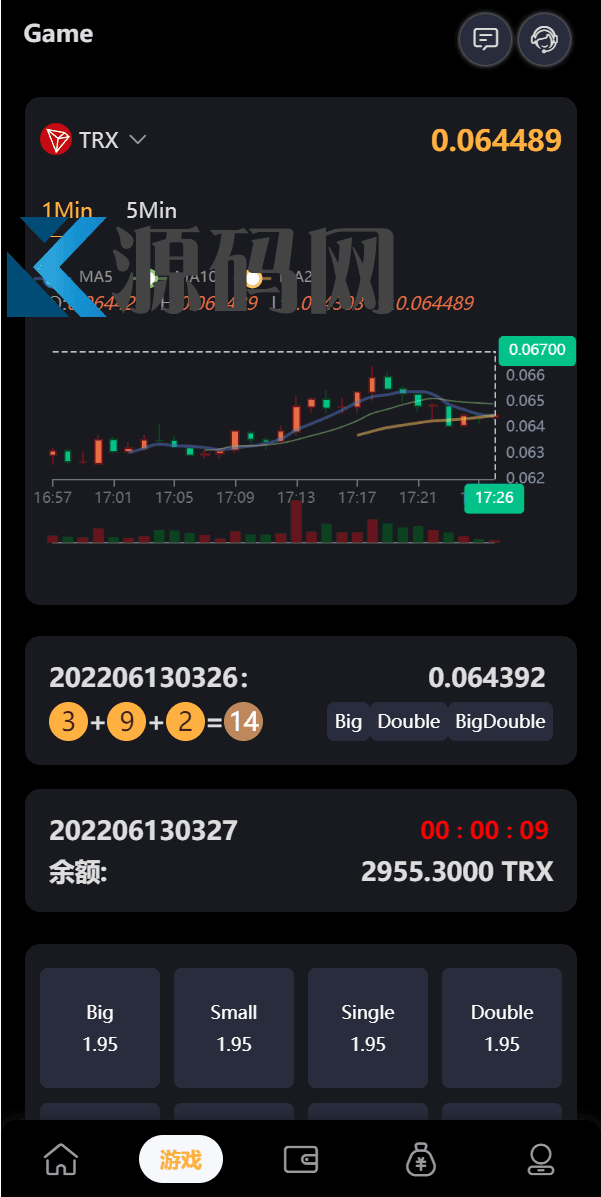Pick the Double 1.95 bet tile
Image resolution: width=601 pixels, height=1197 pixels.
point(502,1027)
